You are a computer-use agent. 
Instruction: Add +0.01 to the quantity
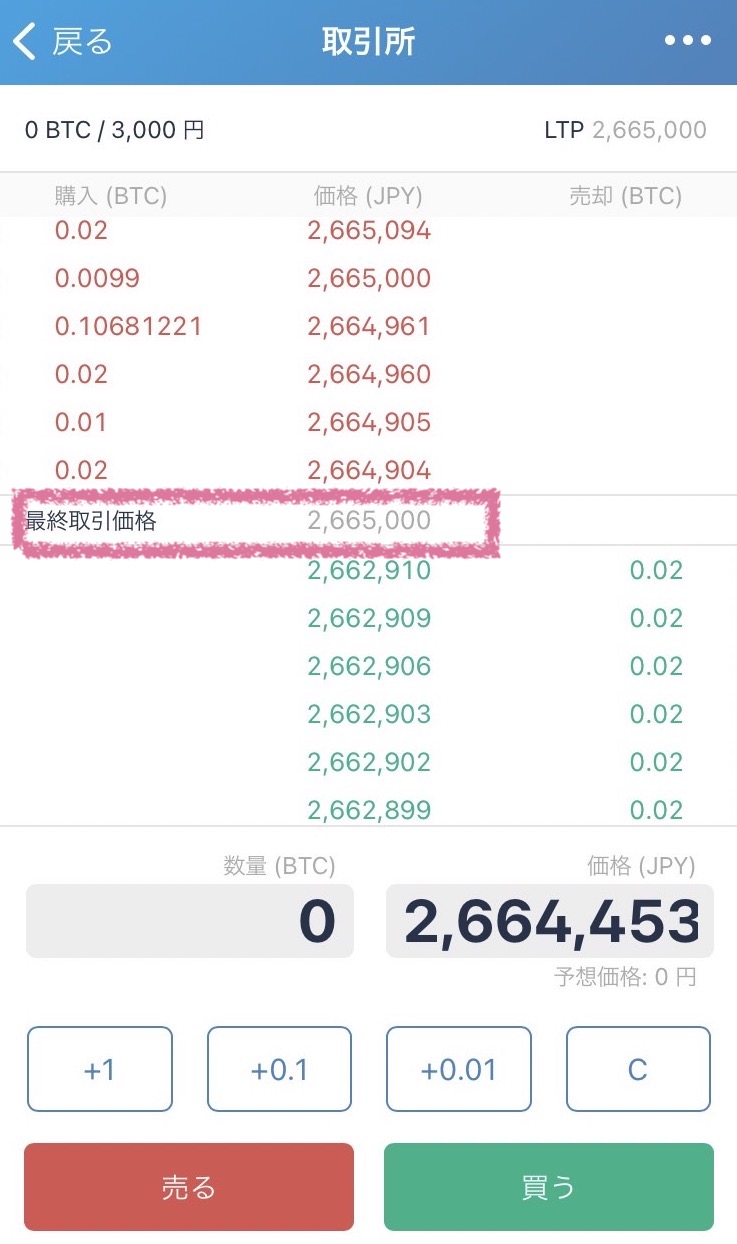click(x=459, y=1069)
